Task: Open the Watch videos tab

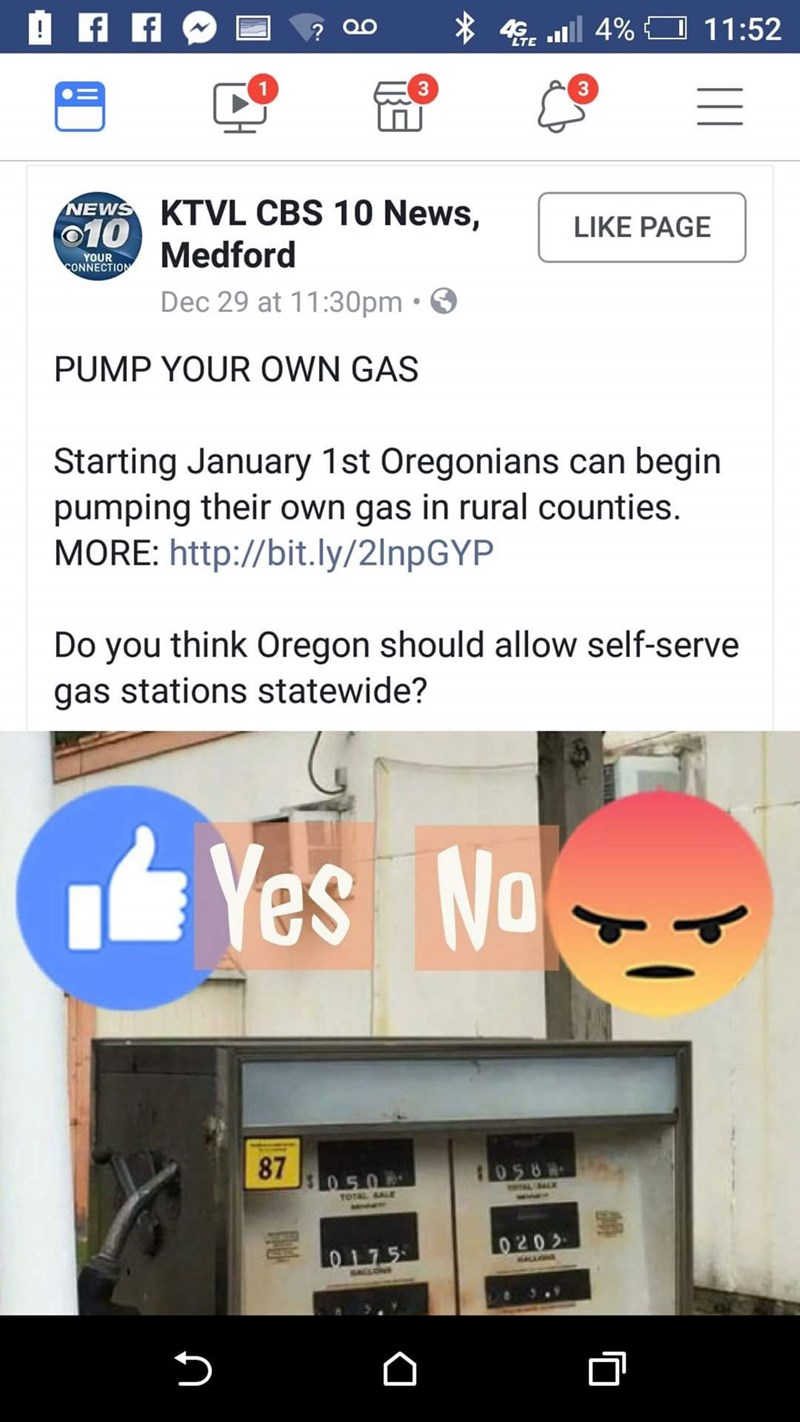Action: tap(240, 106)
